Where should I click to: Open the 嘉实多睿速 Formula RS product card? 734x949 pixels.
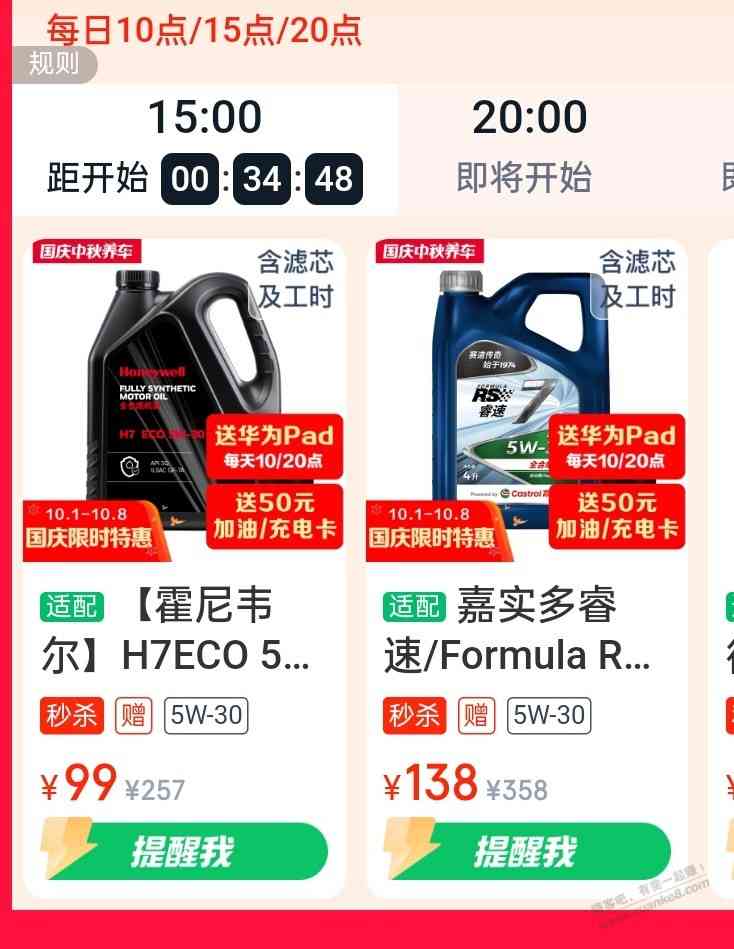(526, 630)
